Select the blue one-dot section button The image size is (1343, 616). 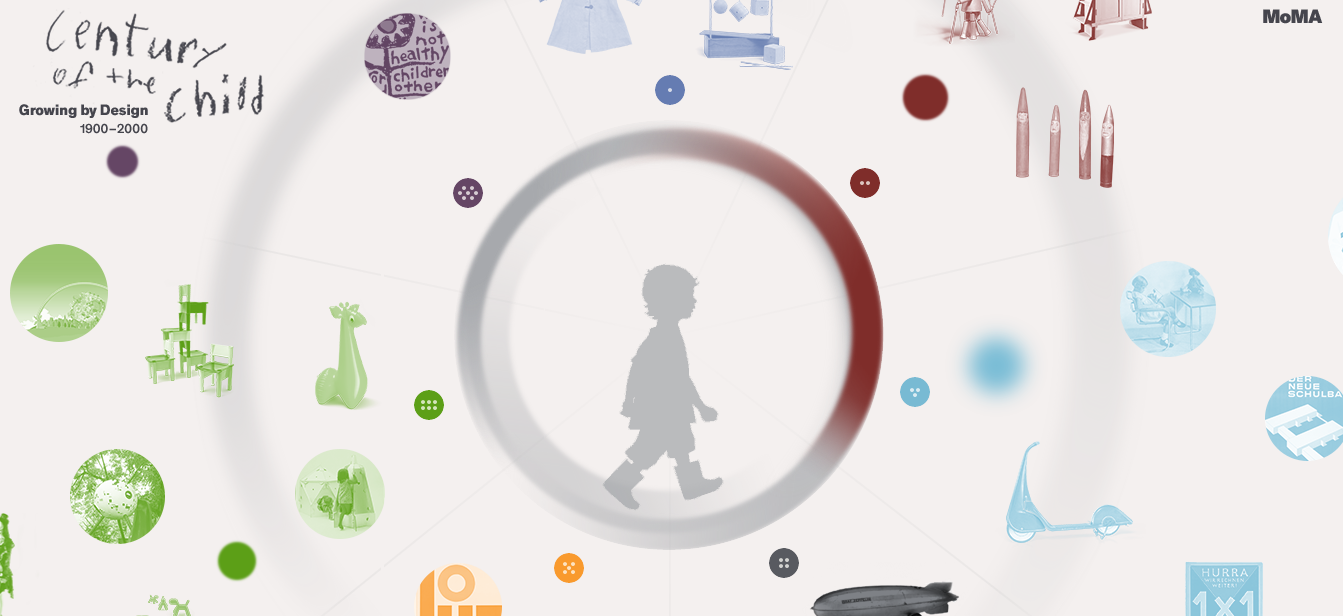(670, 90)
